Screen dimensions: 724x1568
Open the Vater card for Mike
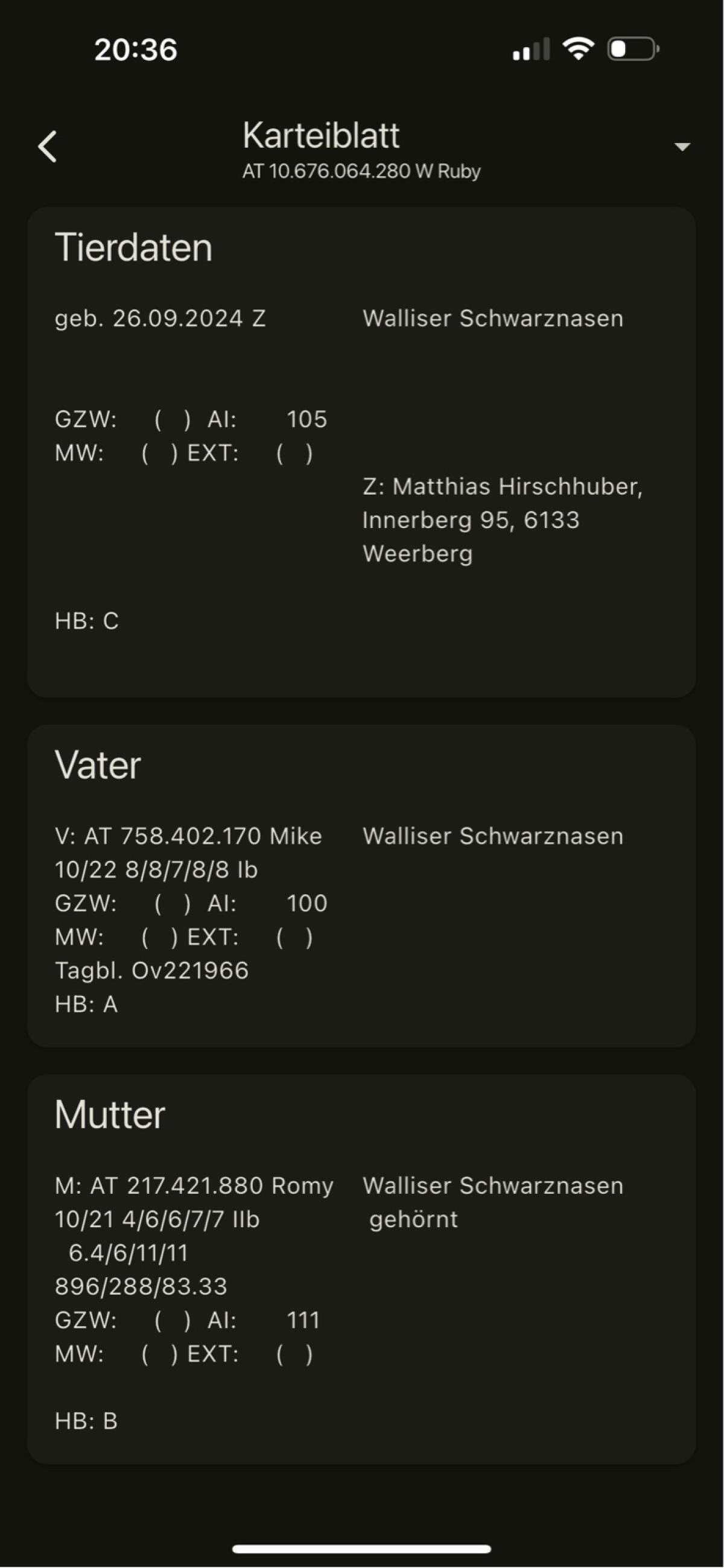361,886
